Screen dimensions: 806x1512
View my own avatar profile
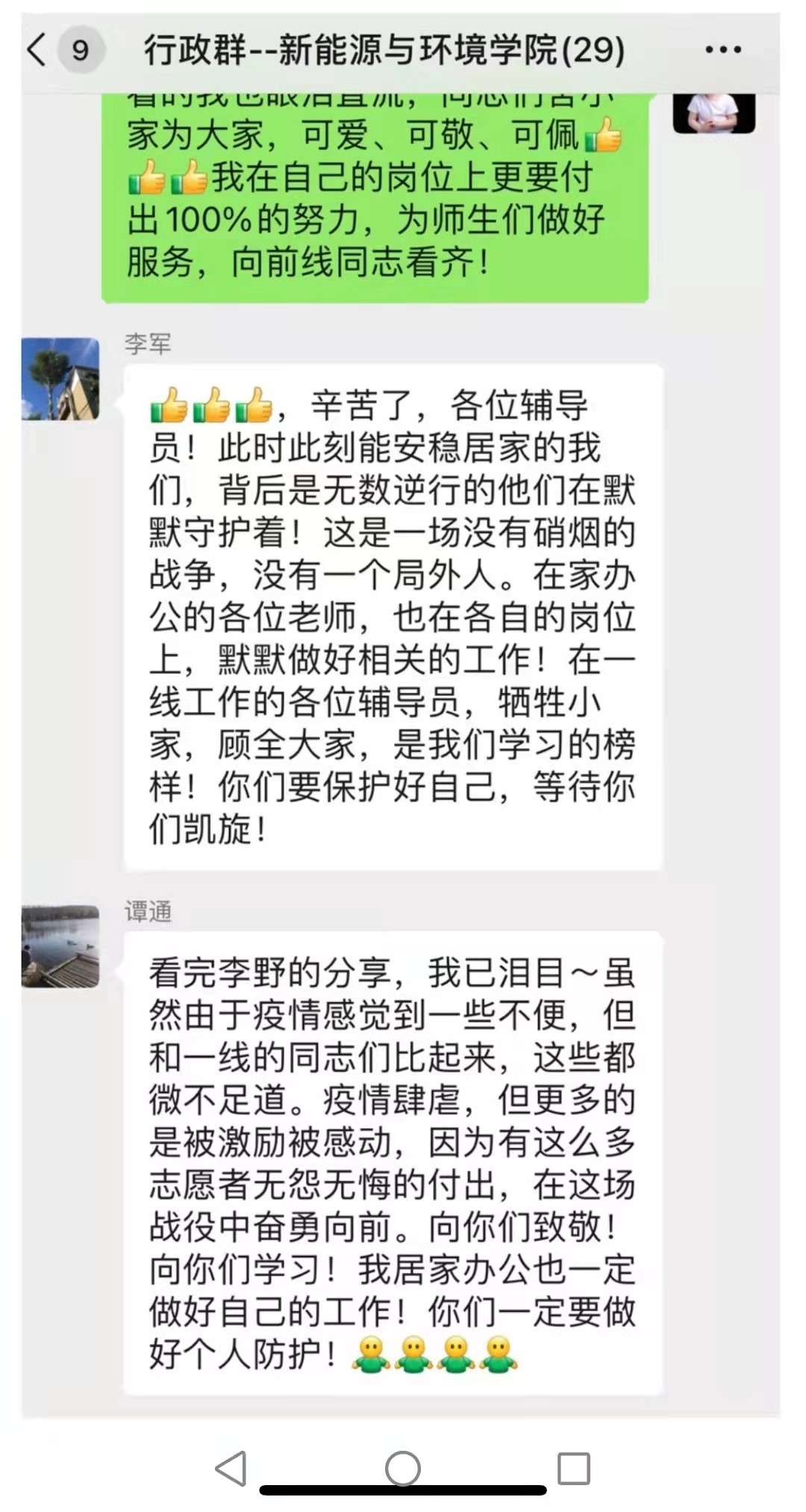pos(713,113)
